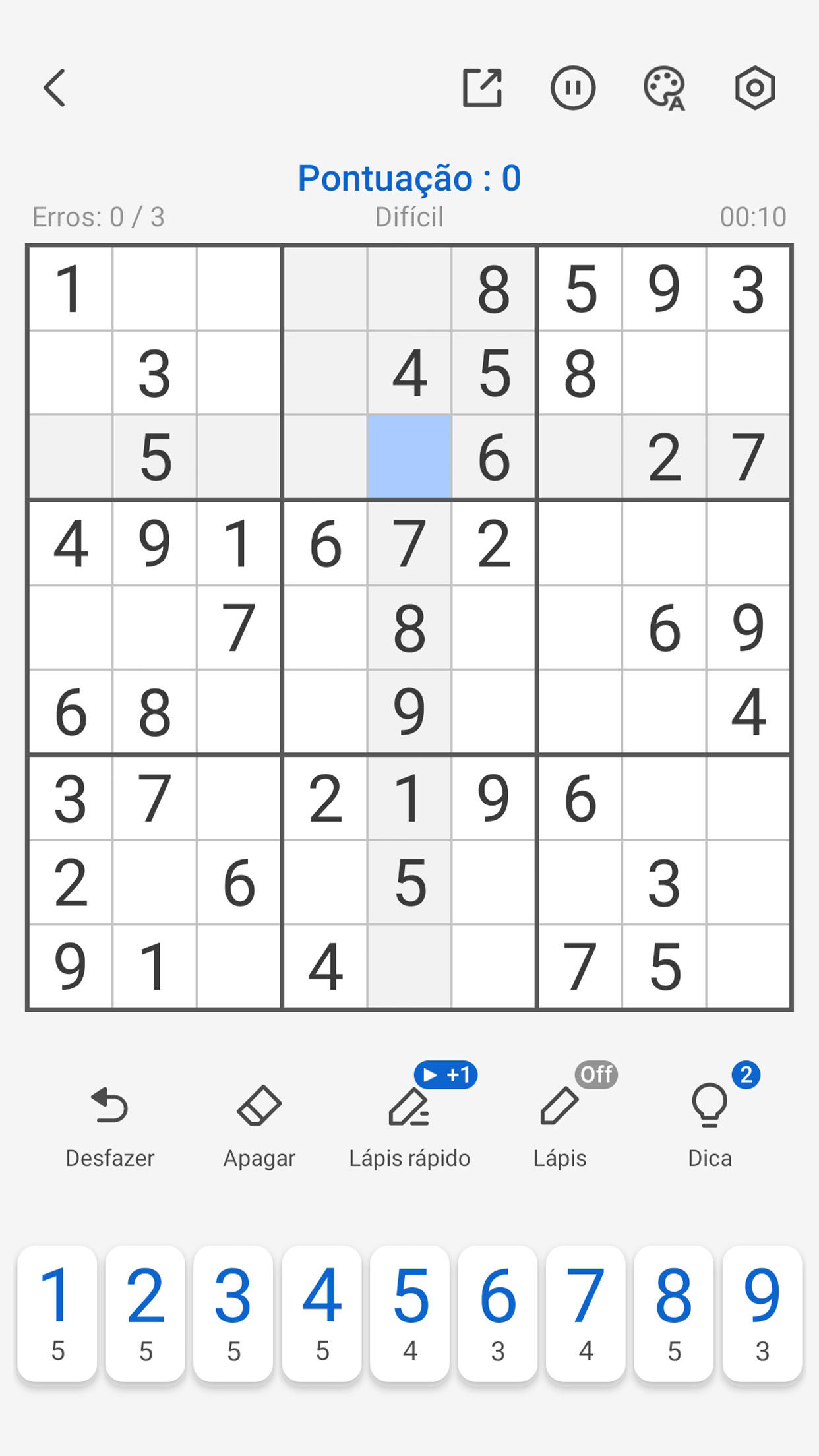This screenshot has width=819, height=1456.
Task: Select the Difícil difficulty label
Action: (x=409, y=218)
